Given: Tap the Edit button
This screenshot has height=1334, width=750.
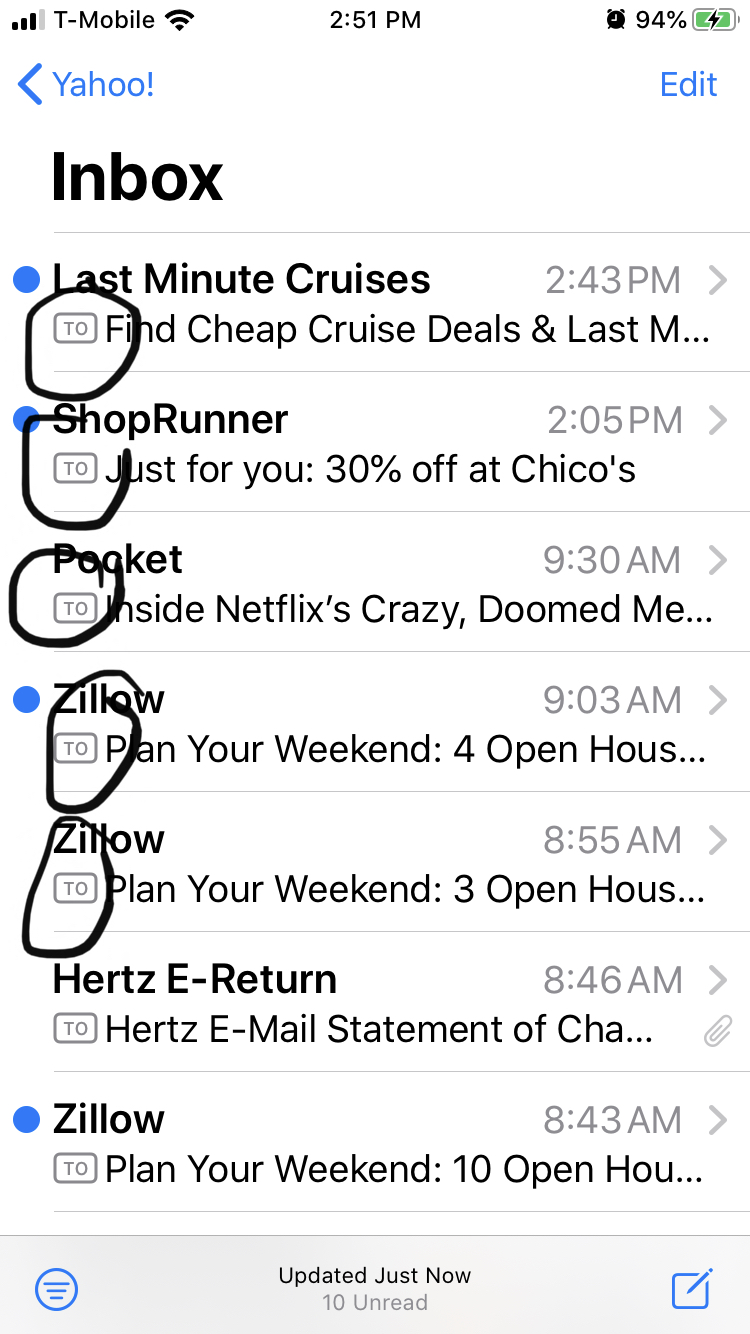Looking at the screenshot, I should point(688,85).
